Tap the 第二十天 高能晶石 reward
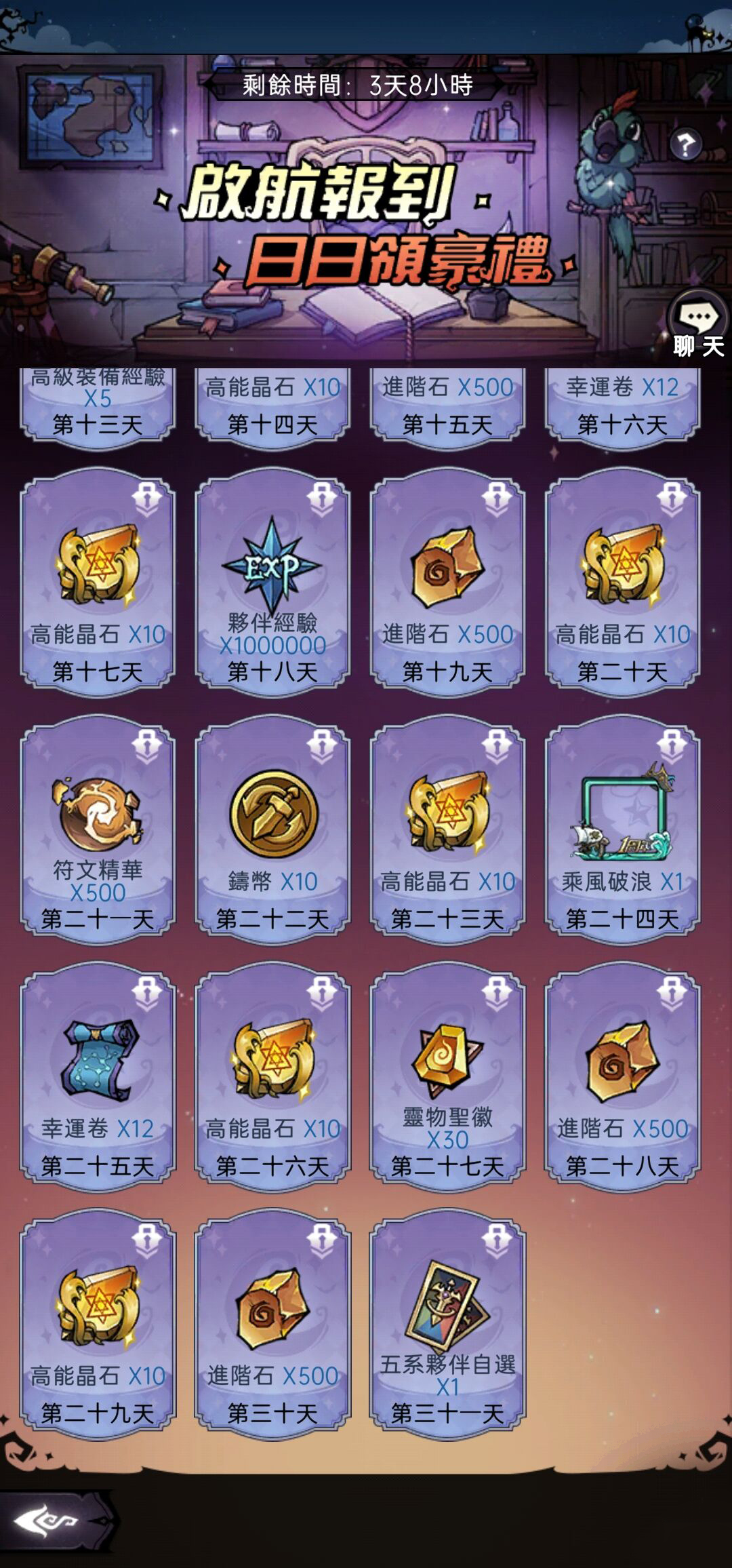The height and width of the screenshot is (1568, 732). [622, 583]
